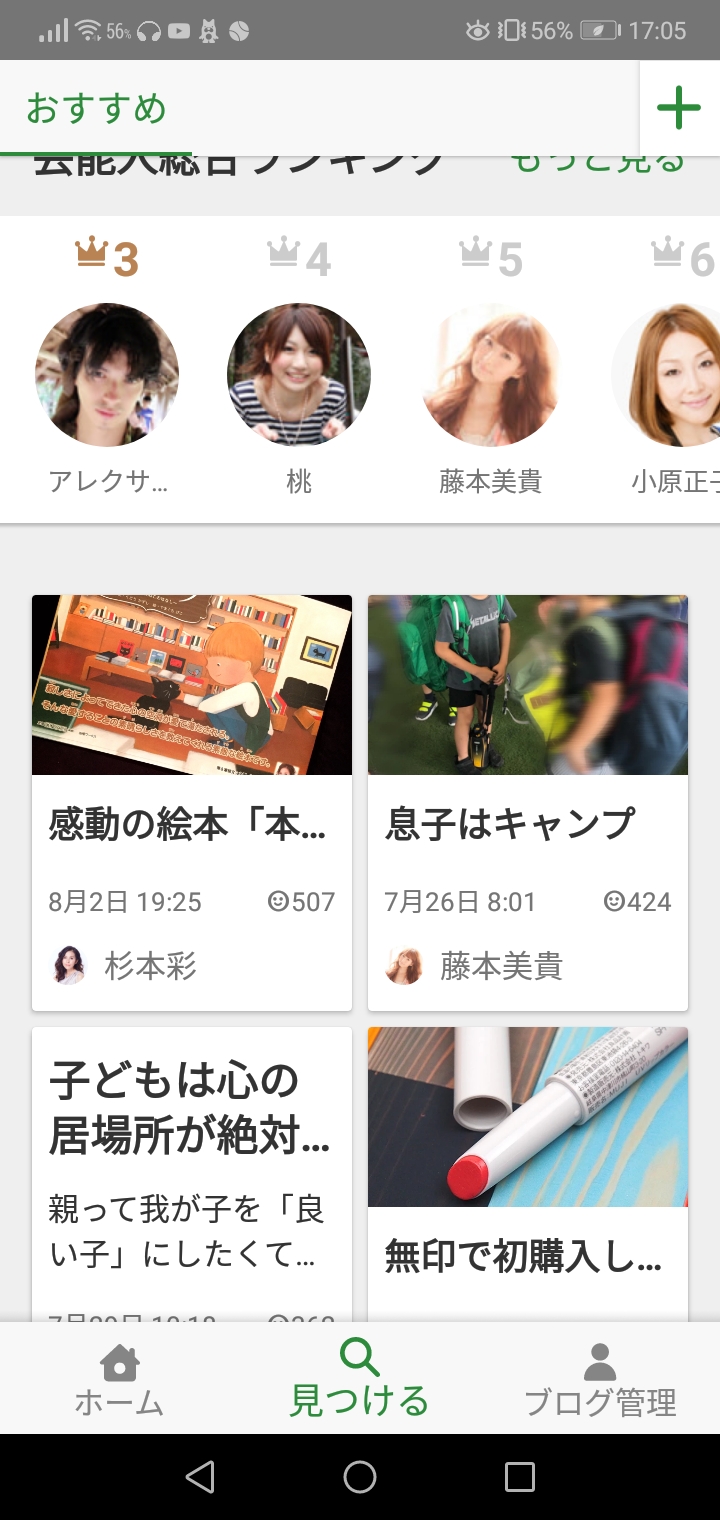View rank 6 blogger 小原正子
Screen dimensions: 720x1520
670,375
